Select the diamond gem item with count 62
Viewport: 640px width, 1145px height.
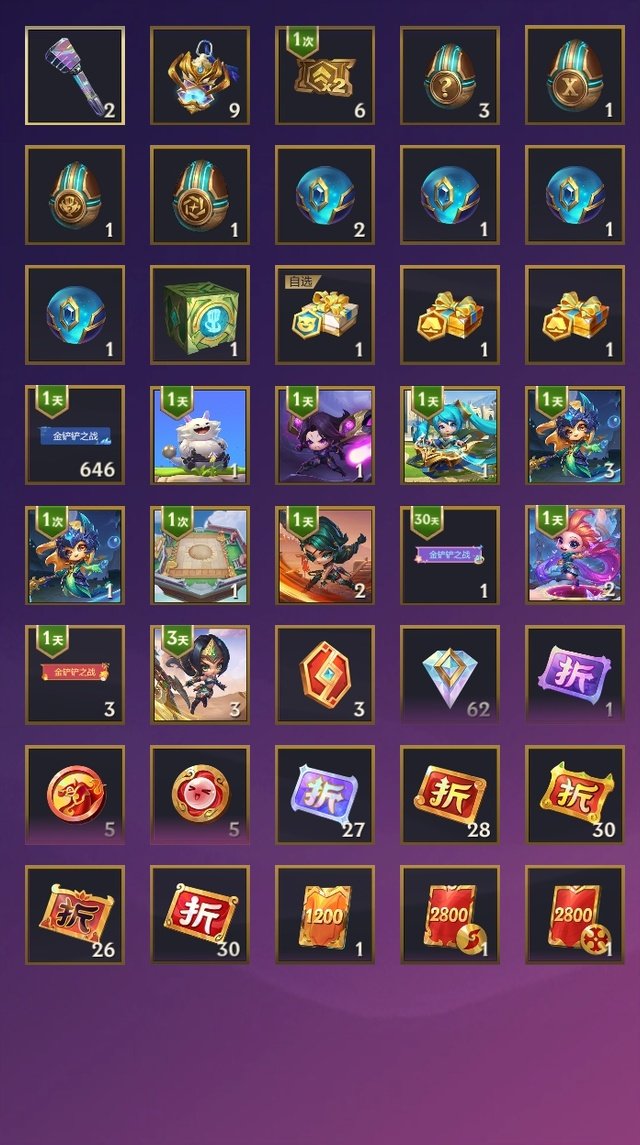[x=449, y=675]
